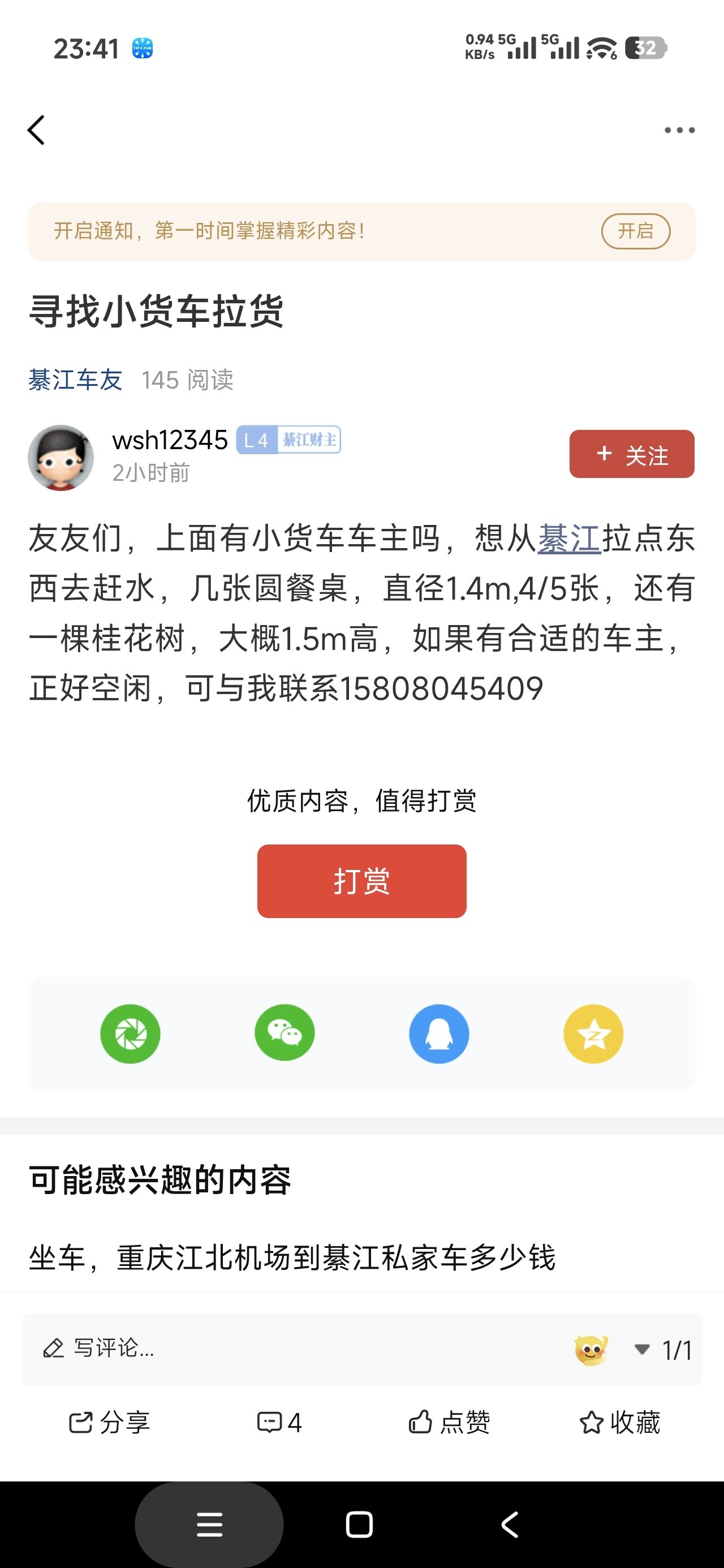Expand the 1/1 page selector
Viewport: 724px width, 1568px height.
(x=663, y=1350)
